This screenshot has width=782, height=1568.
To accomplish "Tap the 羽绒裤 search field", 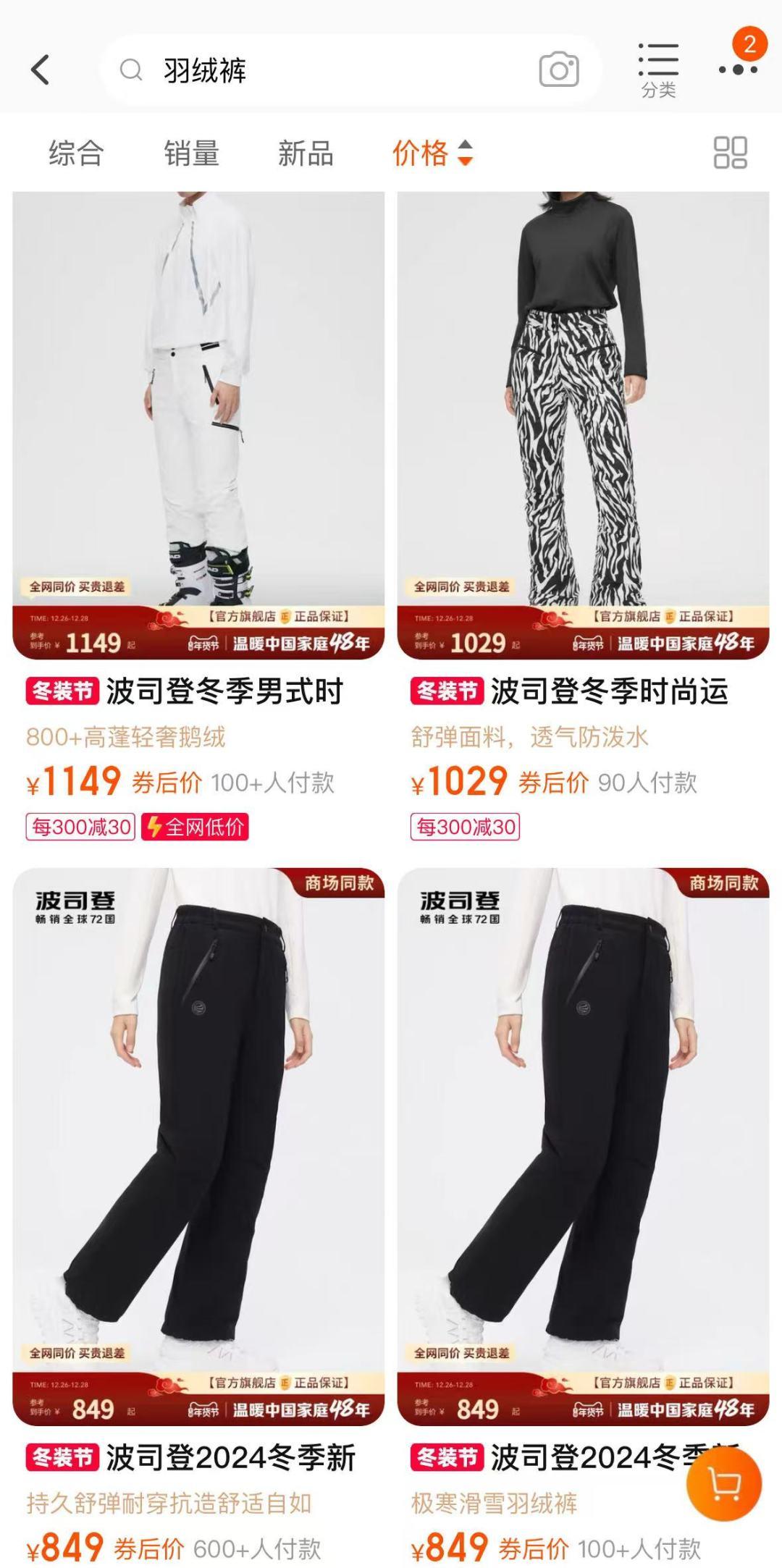I will tap(326, 70).
